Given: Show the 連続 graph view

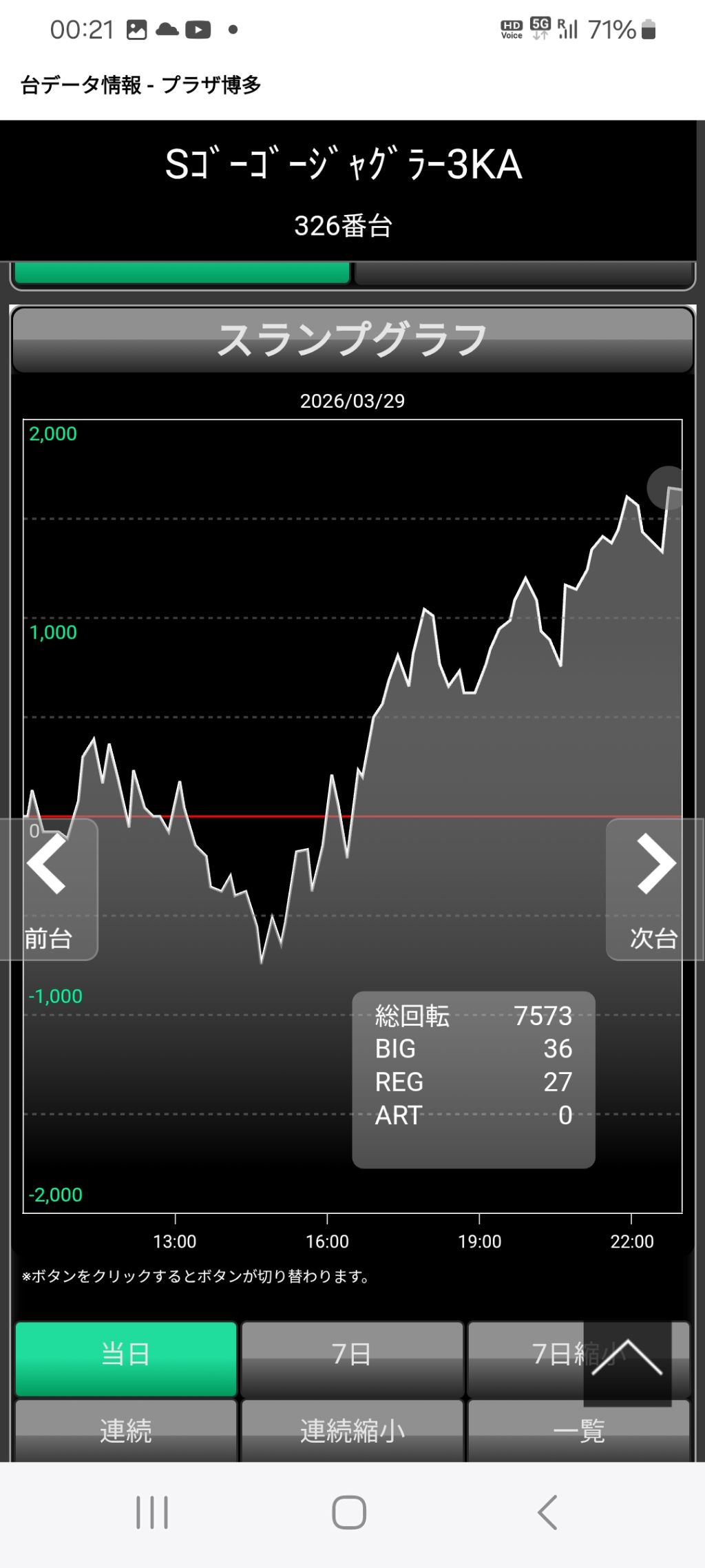Looking at the screenshot, I should 126,1432.
